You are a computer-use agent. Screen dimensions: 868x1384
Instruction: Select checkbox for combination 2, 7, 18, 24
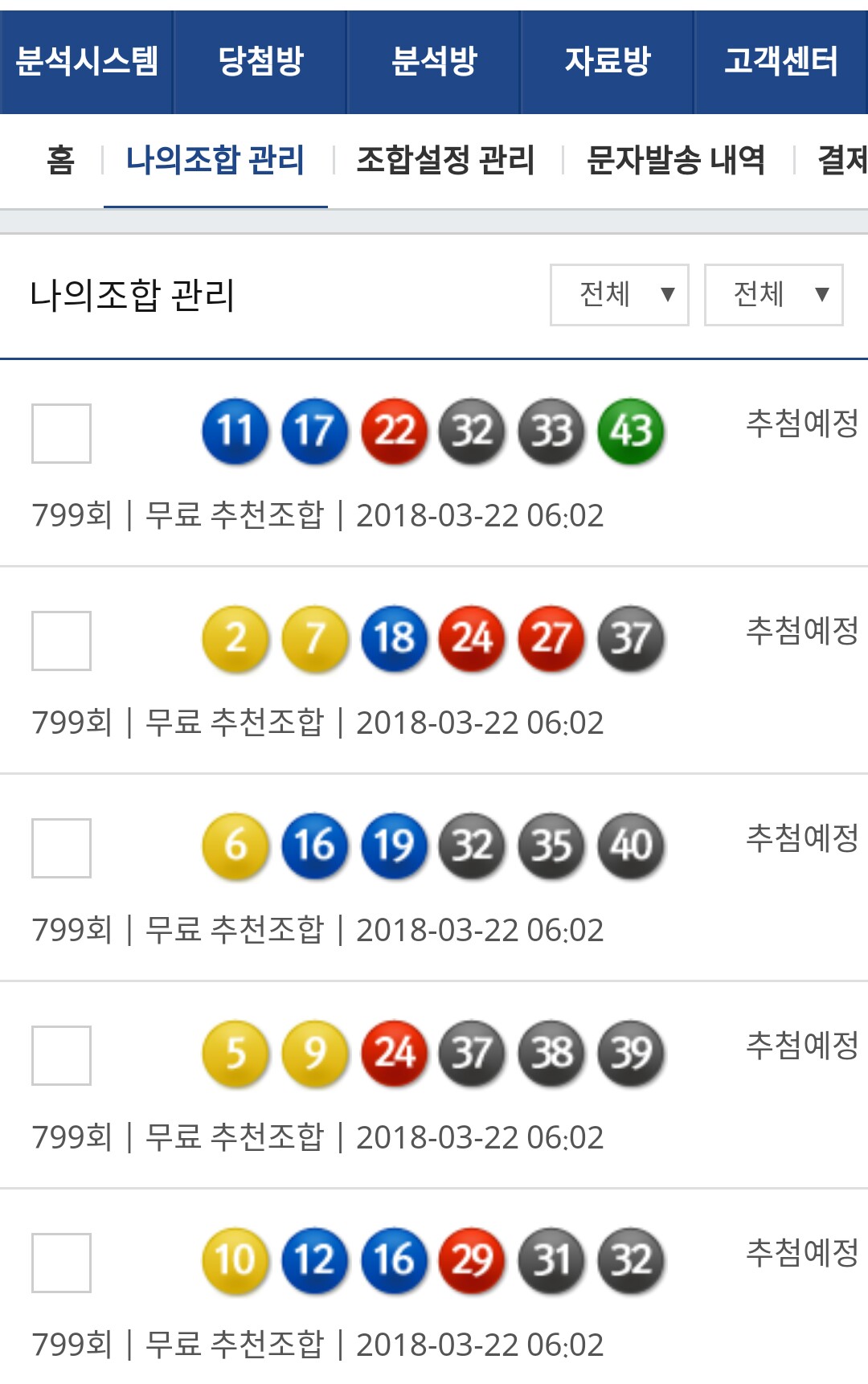(61, 641)
